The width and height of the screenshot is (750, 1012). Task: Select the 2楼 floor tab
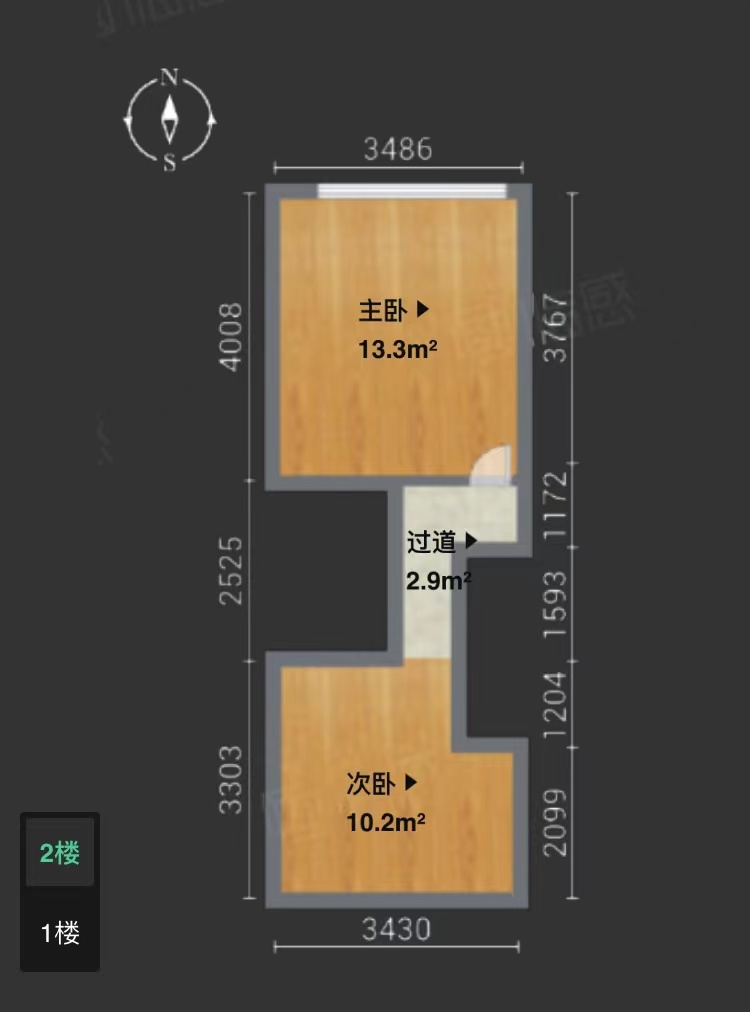coord(60,854)
